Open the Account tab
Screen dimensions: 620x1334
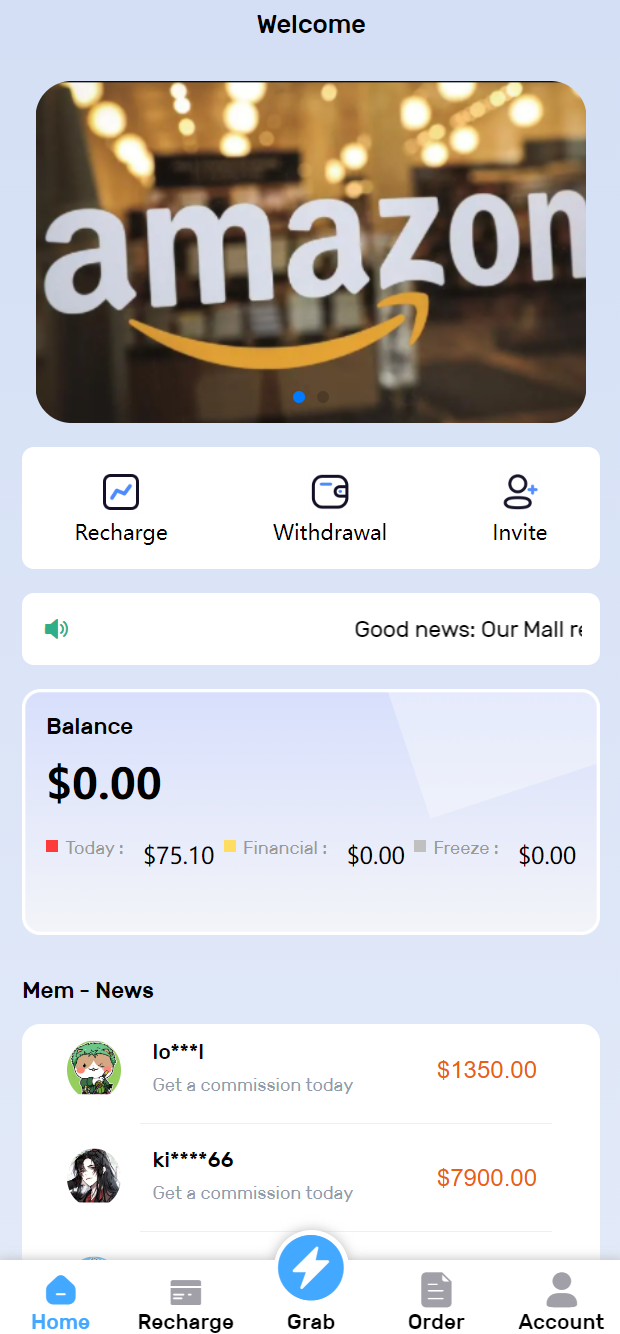point(561,1302)
